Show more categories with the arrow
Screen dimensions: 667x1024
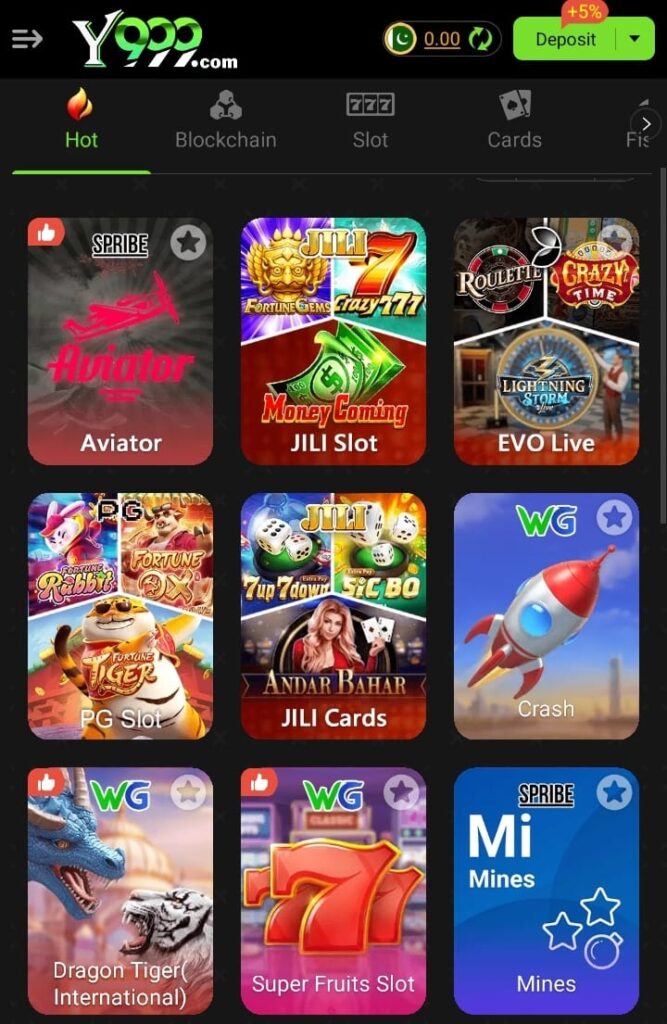[x=645, y=121]
